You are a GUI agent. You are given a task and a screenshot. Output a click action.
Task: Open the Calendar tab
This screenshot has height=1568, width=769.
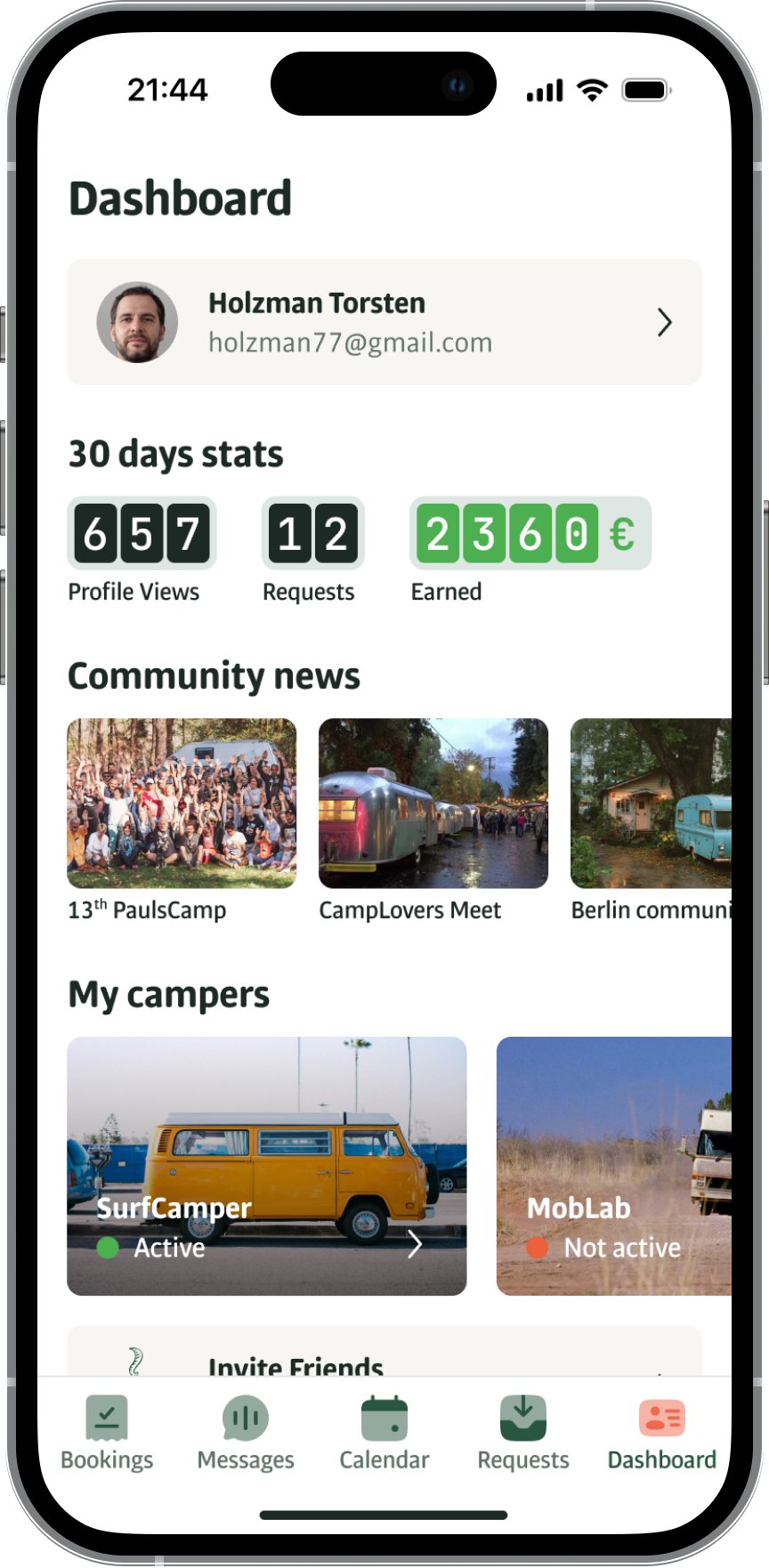(384, 1433)
